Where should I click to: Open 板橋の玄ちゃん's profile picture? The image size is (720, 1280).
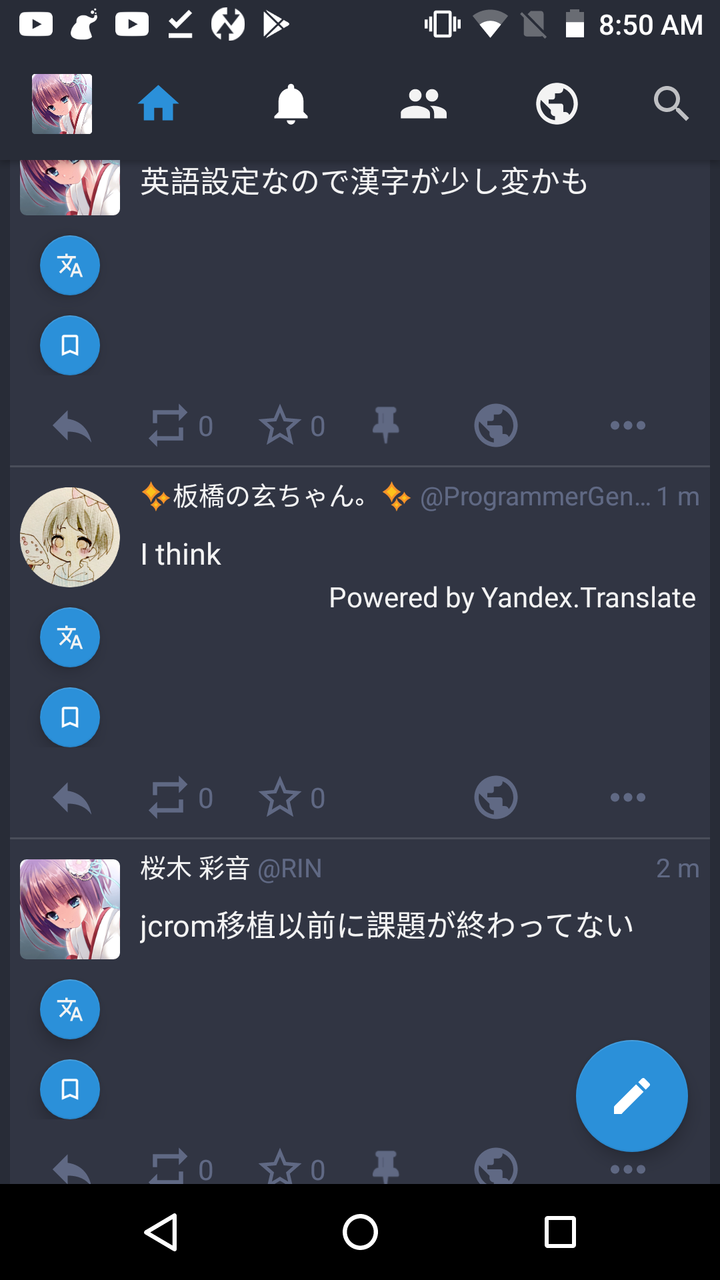tap(70, 537)
